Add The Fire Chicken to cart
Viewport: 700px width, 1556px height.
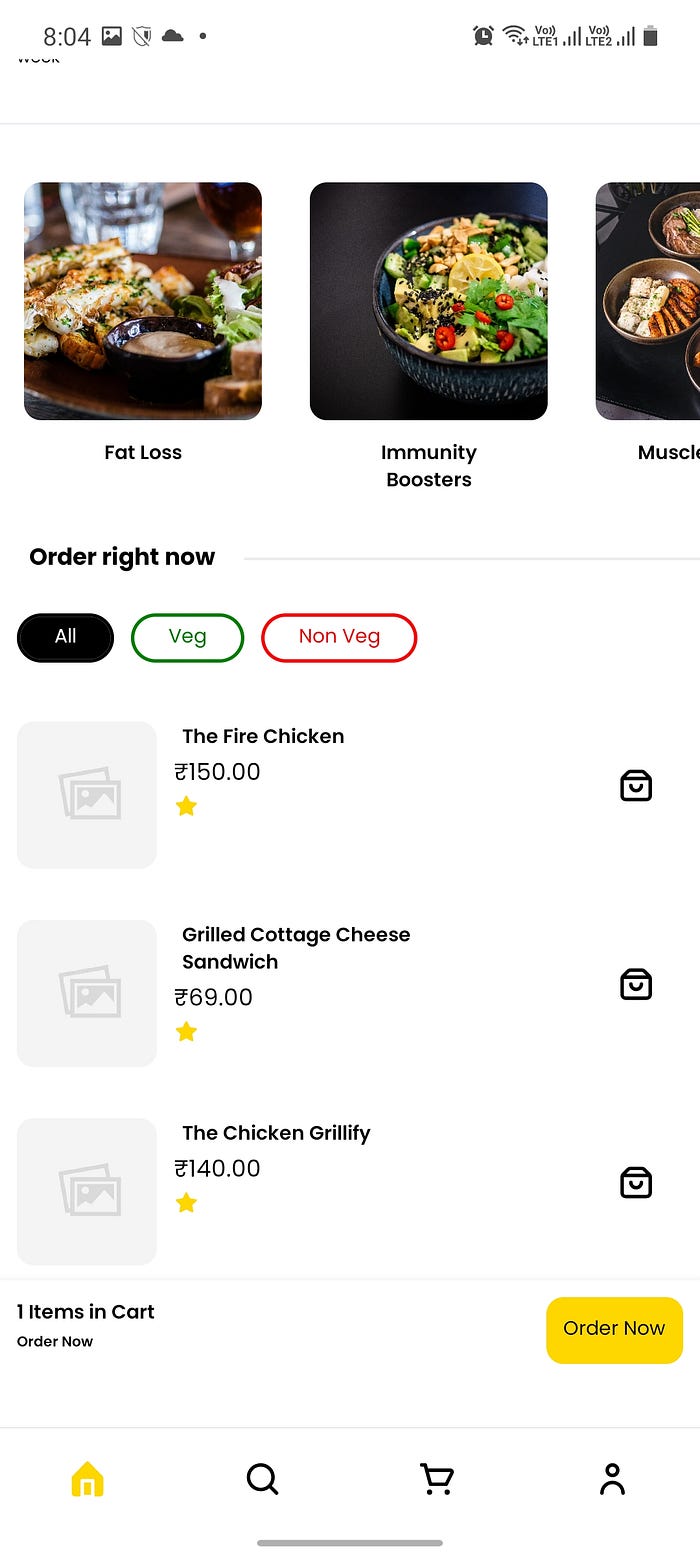[x=636, y=786]
